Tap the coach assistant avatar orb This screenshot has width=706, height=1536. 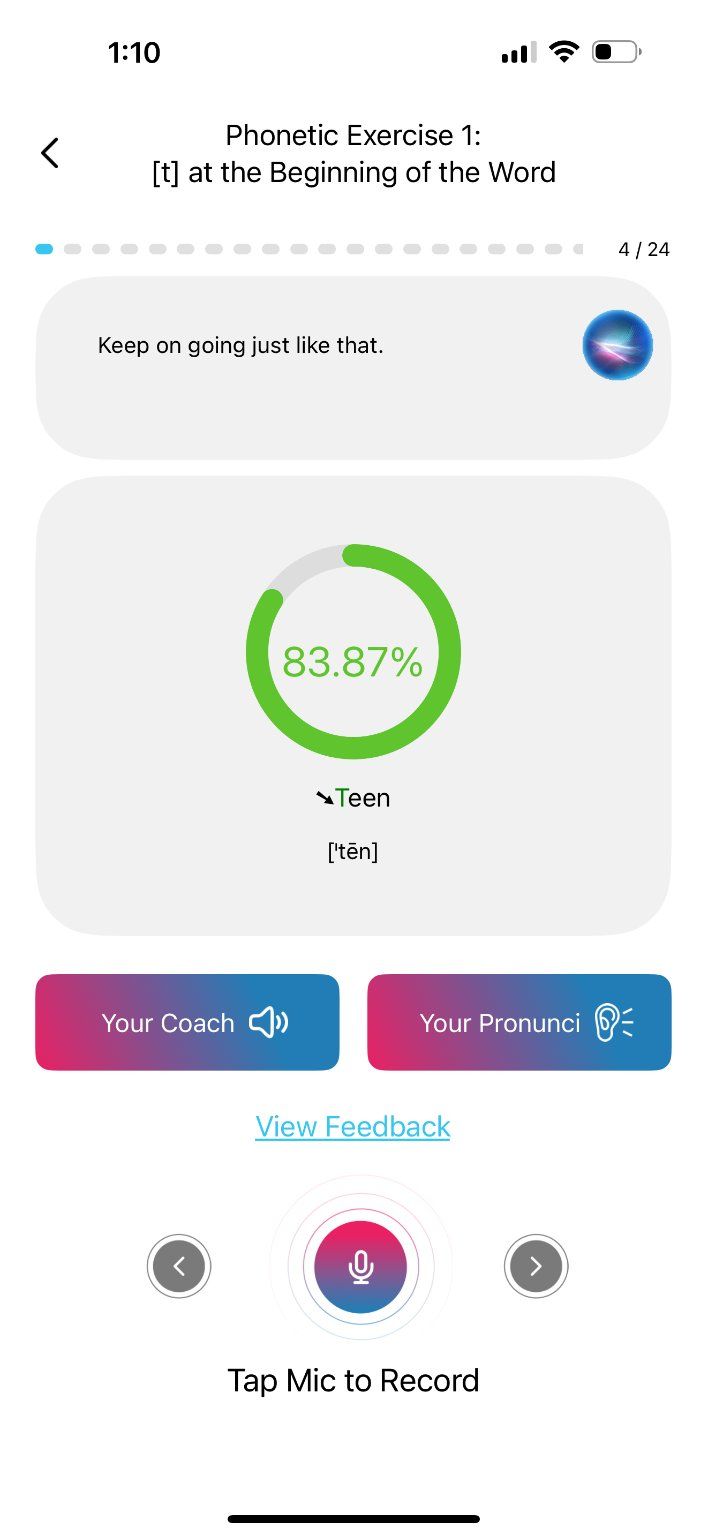tap(617, 345)
